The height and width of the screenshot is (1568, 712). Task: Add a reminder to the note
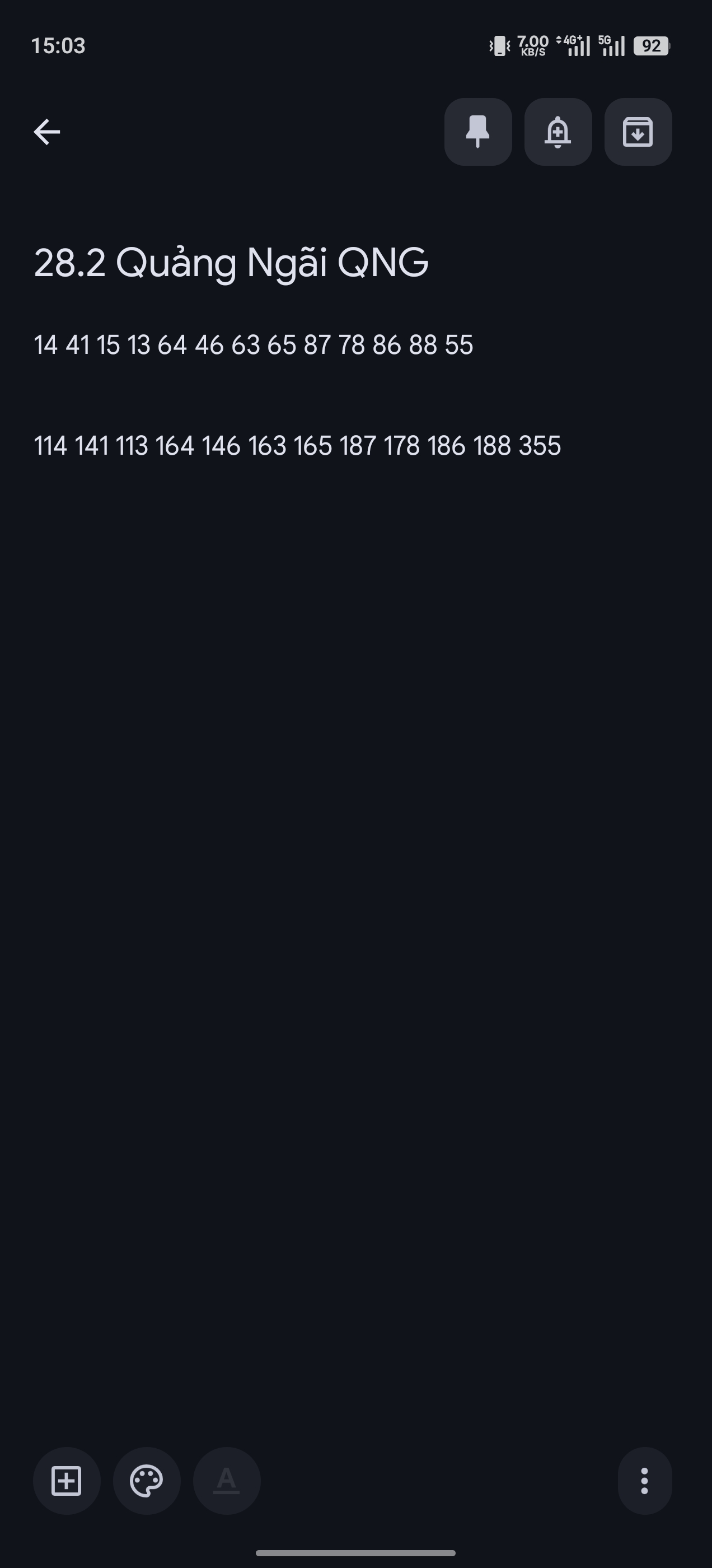[x=558, y=132]
